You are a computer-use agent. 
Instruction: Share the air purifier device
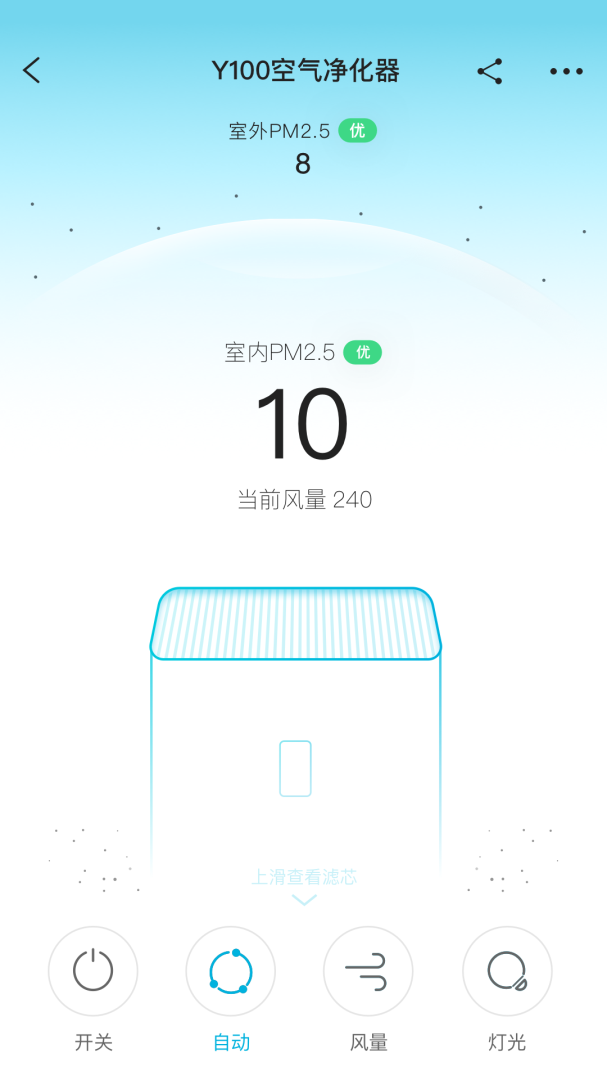pos(489,71)
